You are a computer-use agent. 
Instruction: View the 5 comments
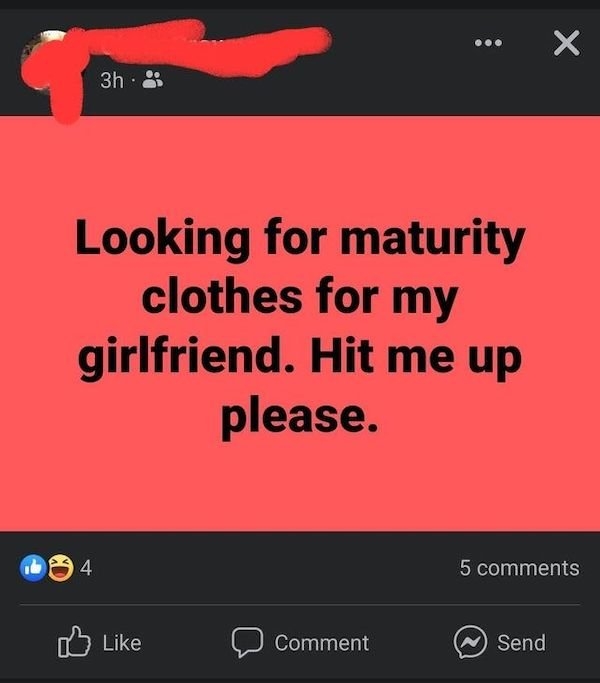click(519, 567)
